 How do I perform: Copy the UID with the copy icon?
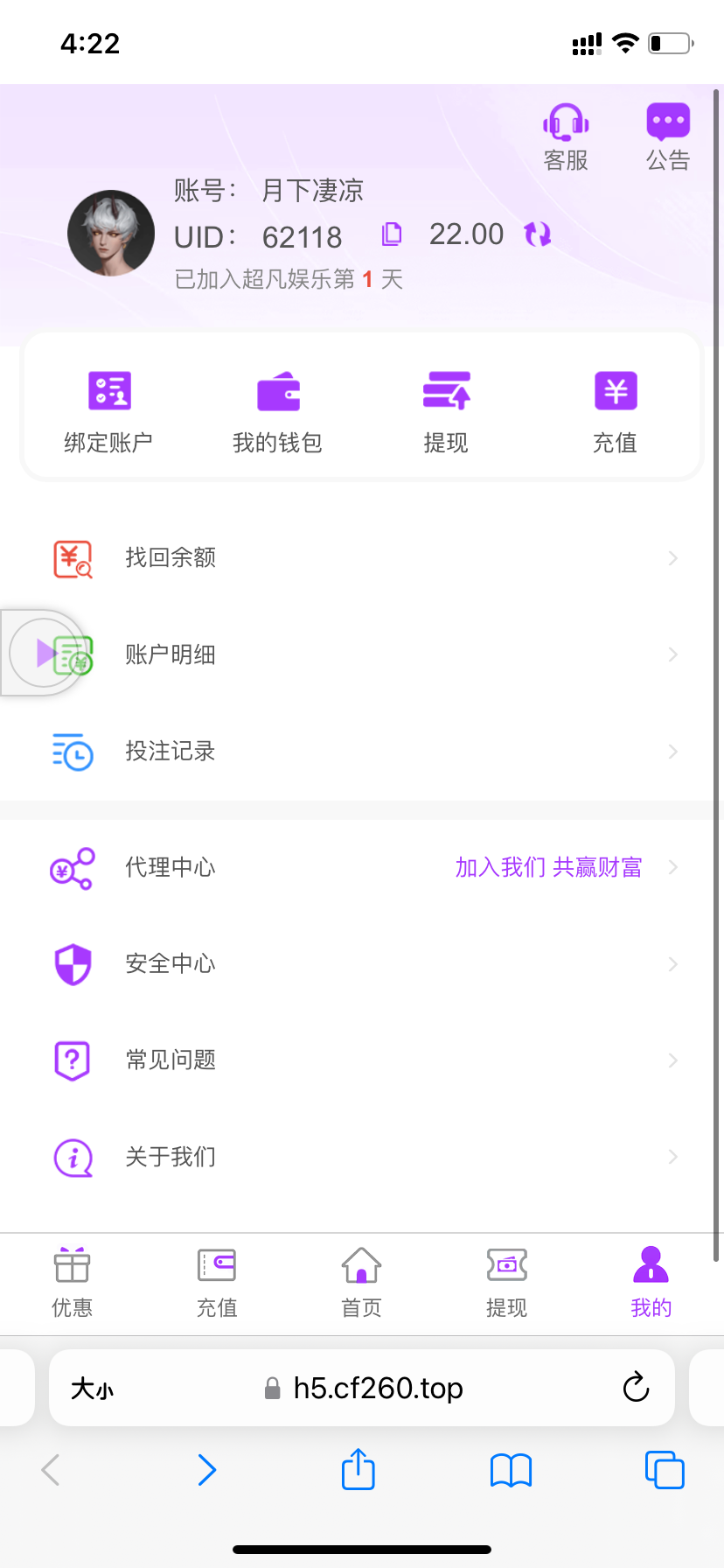pos(392,234)
